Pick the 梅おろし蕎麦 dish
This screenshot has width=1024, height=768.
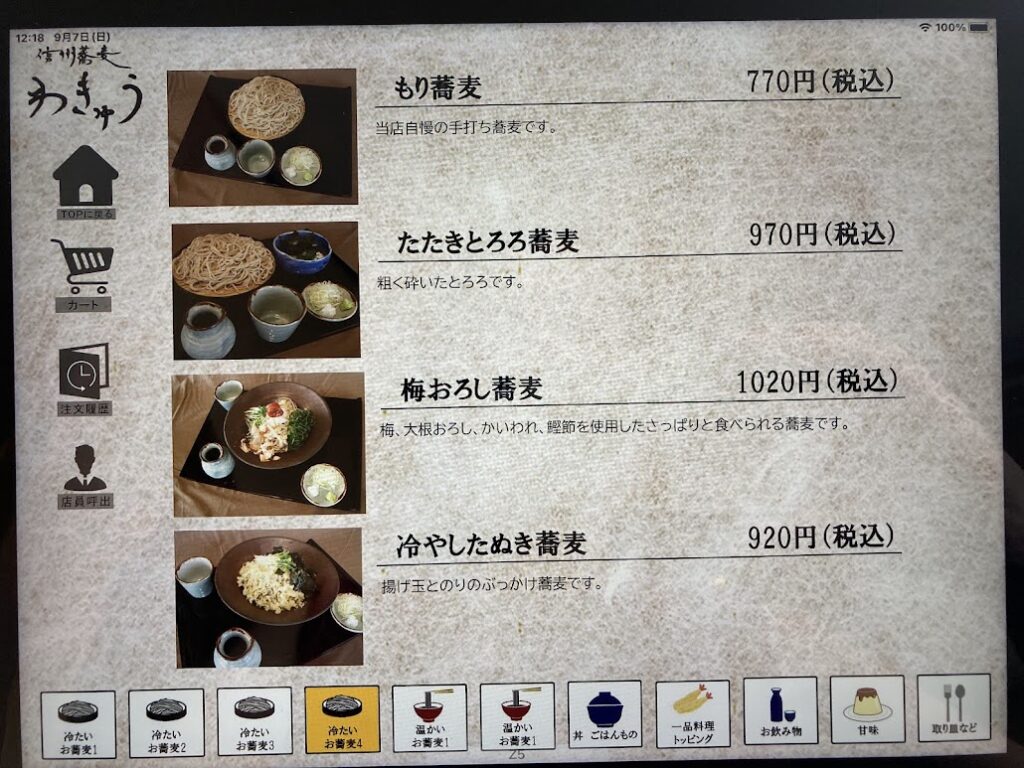click(x=268, y=443)
